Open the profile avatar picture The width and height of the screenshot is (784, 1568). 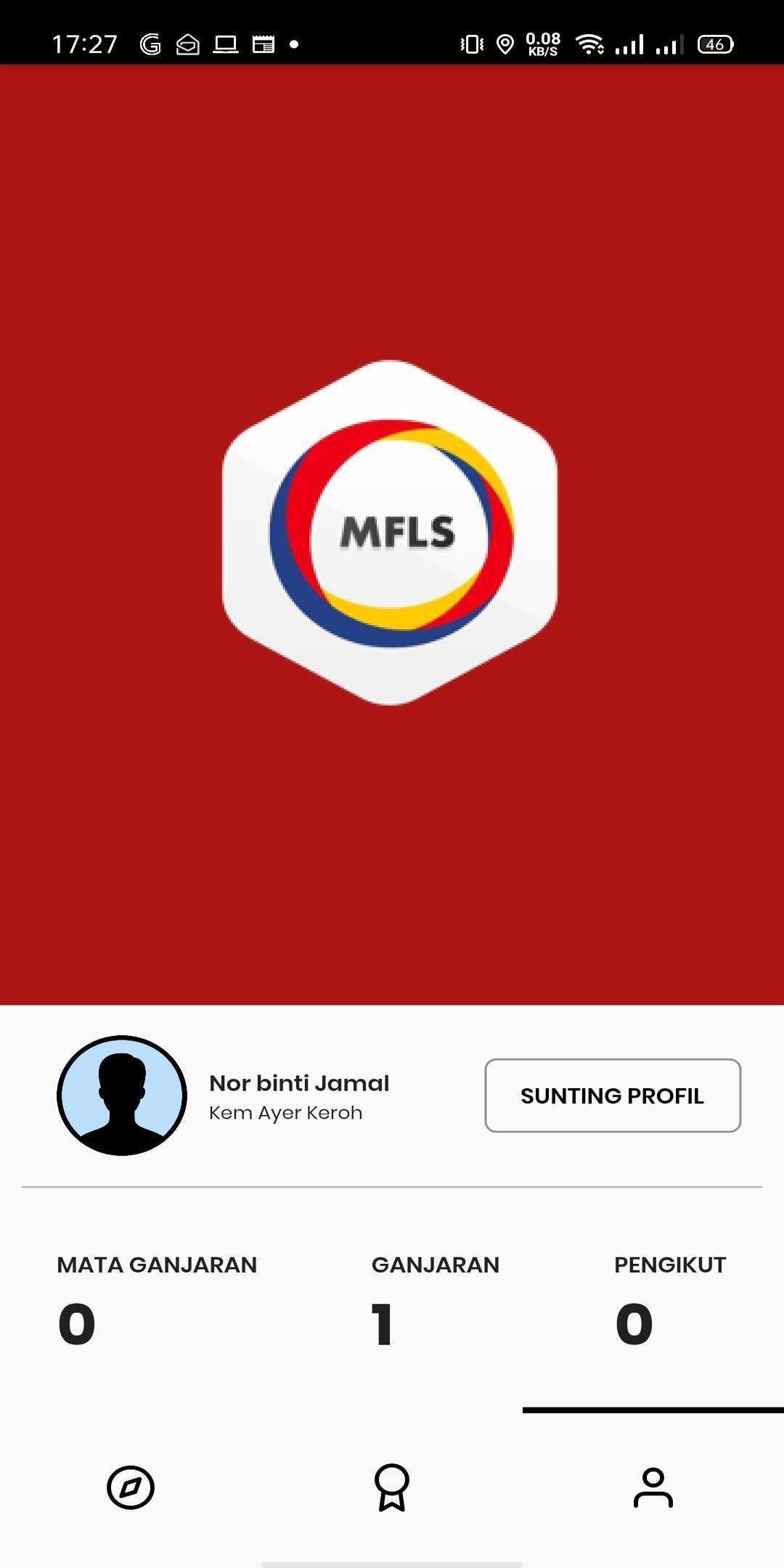pos(122,1095)
